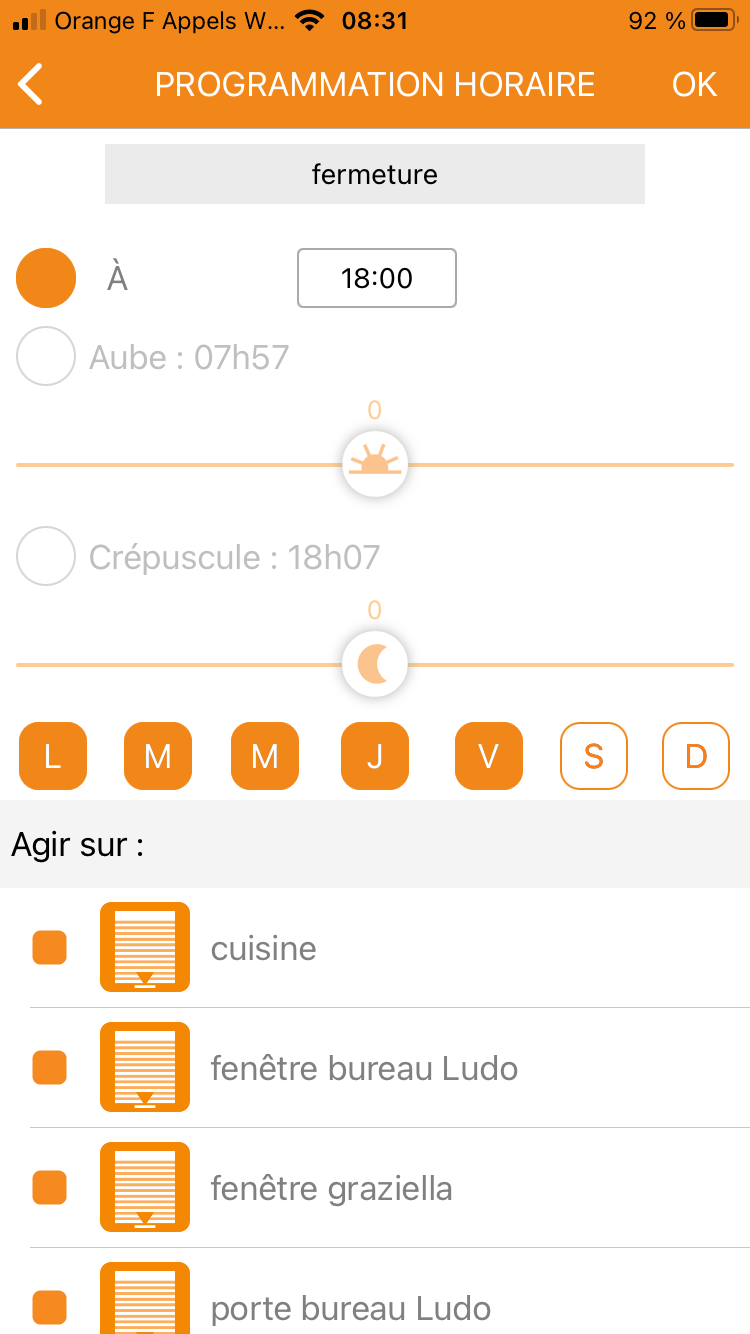Select the fixed time À option
This screenshot has width=750, height=1334.
pyautogui.click(x=46, y=278)
